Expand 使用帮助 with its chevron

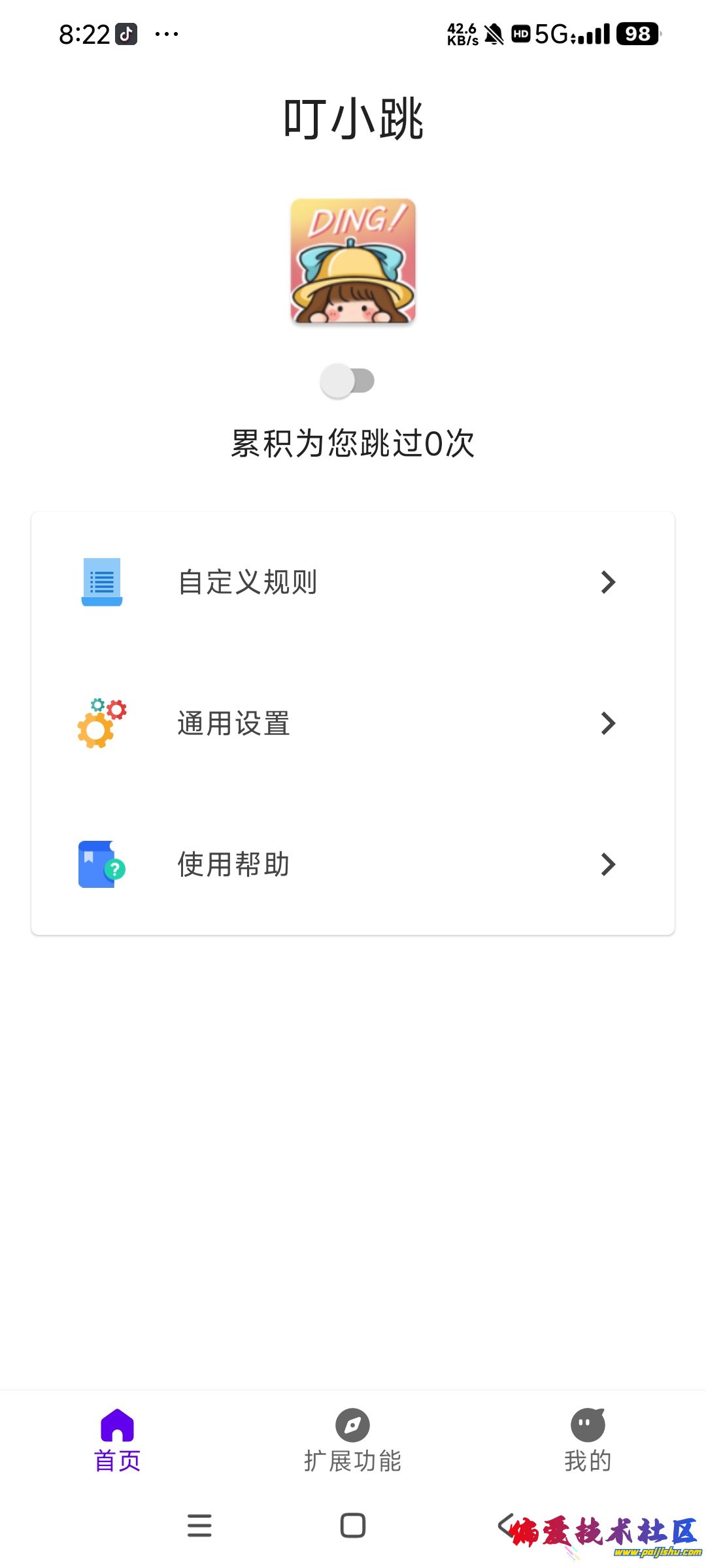(608, 864)
